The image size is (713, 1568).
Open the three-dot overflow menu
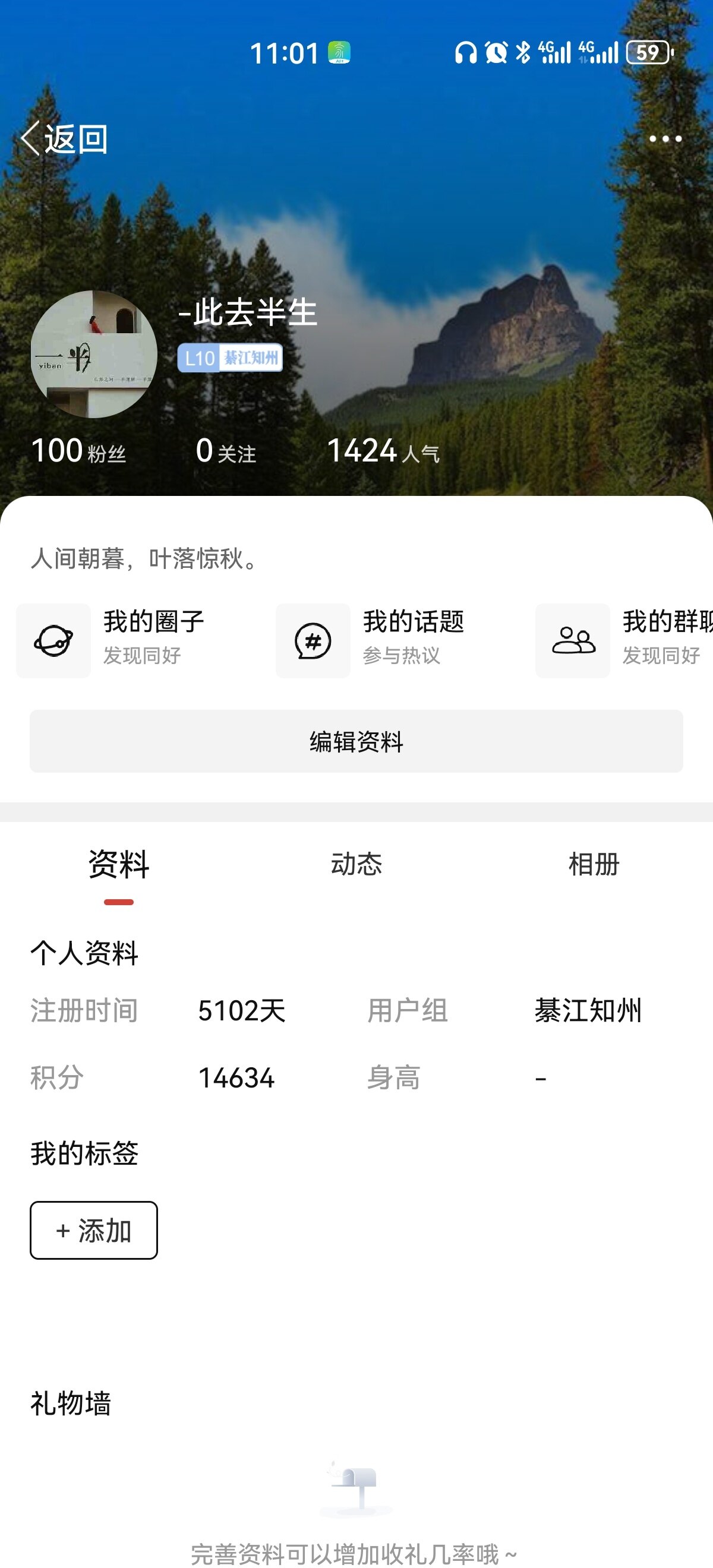tap(665, 139)
